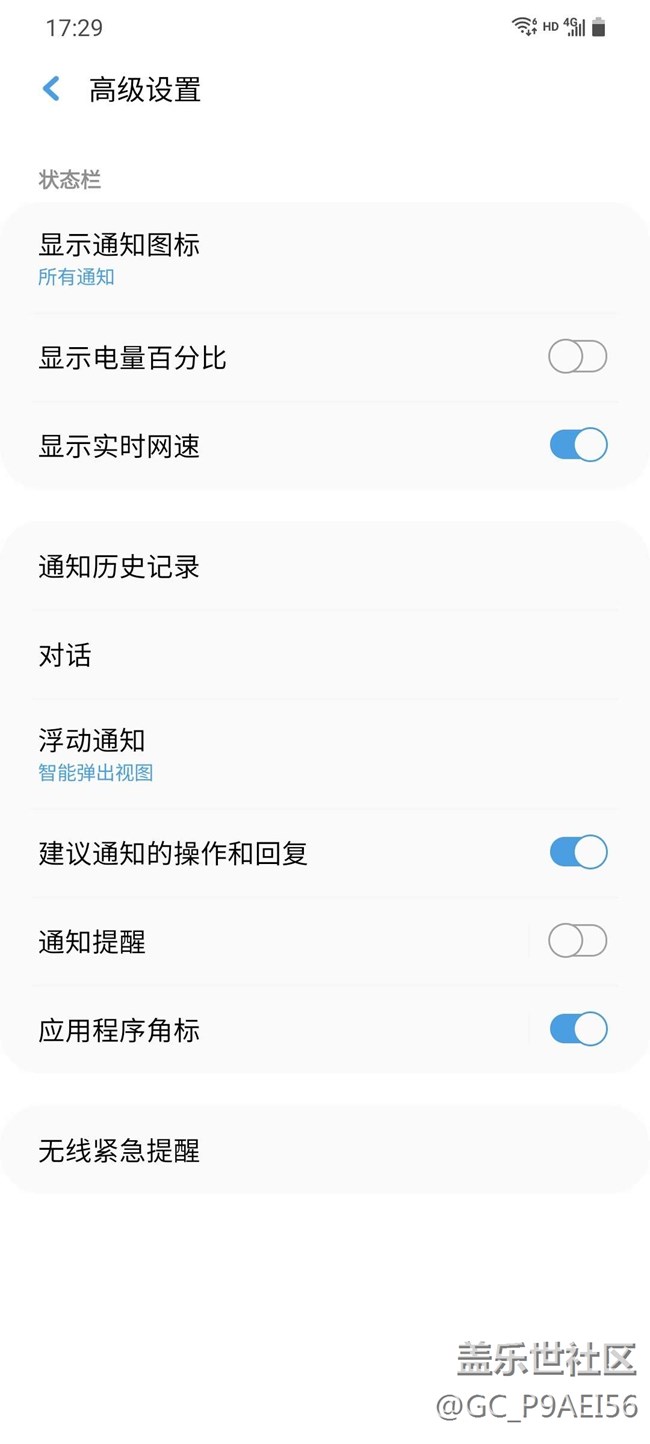This screenshot has width=650, height=1444.
Task: Toggle off 应用程序角标 switch
Action: (x=577, y=1029)
